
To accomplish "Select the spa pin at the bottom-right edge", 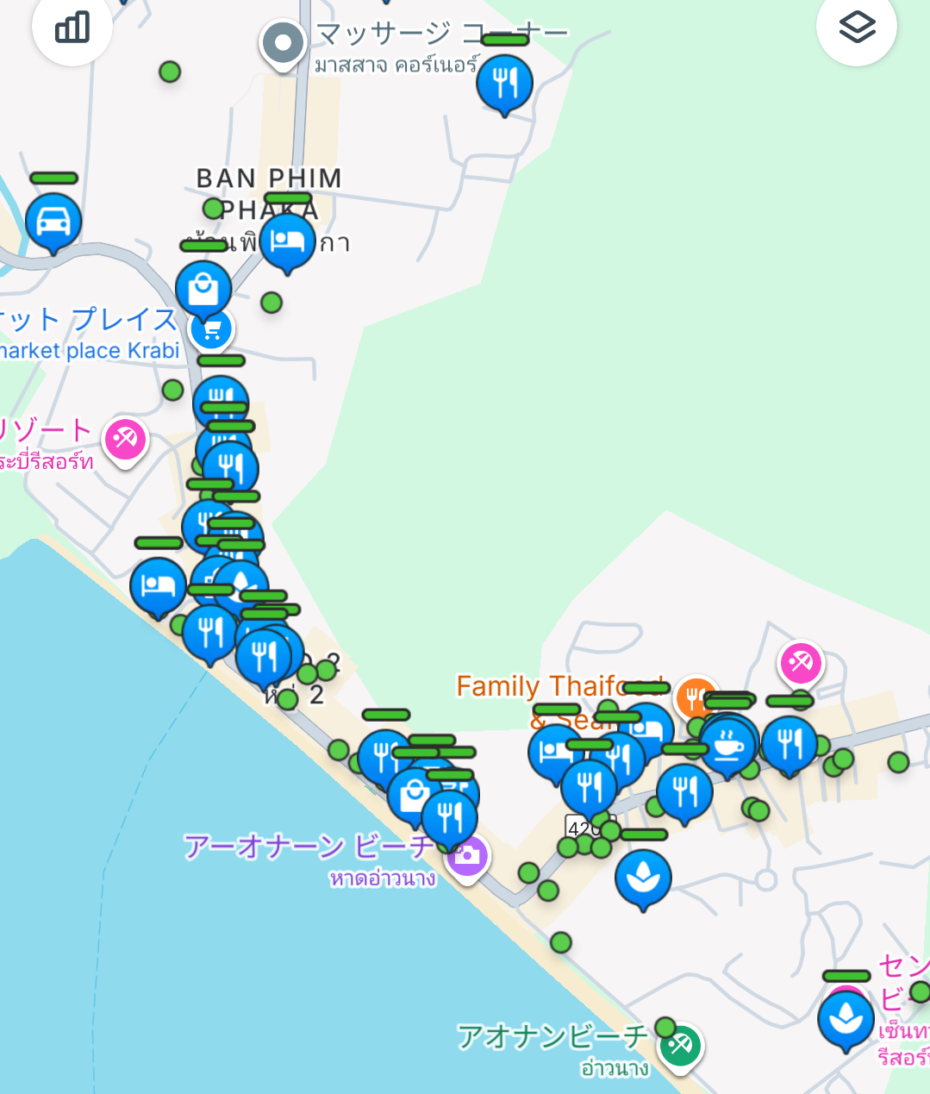I will [846, 1018].
